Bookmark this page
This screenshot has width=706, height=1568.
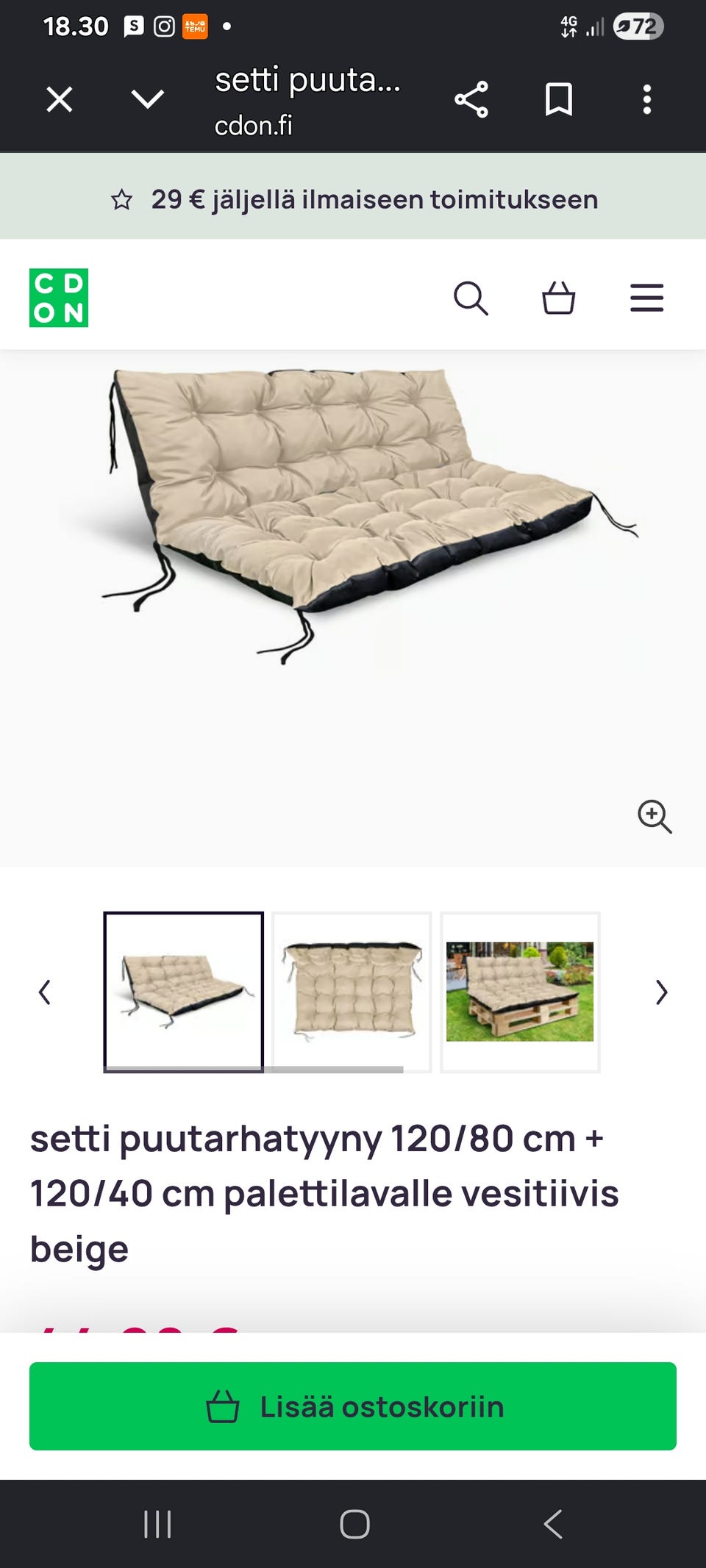click(559, 99)
